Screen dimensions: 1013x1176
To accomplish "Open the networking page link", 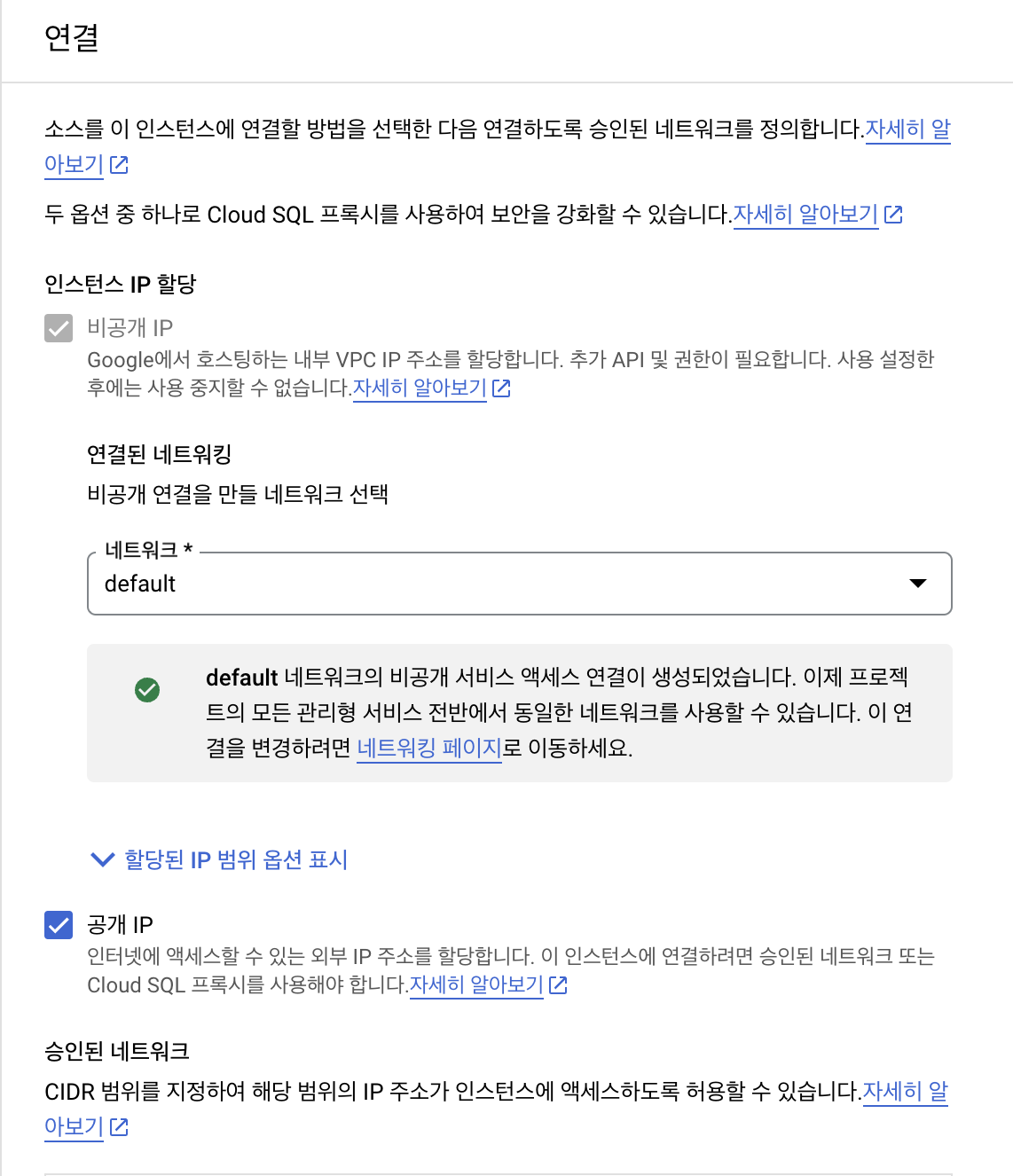I will [x=429, y=749].
